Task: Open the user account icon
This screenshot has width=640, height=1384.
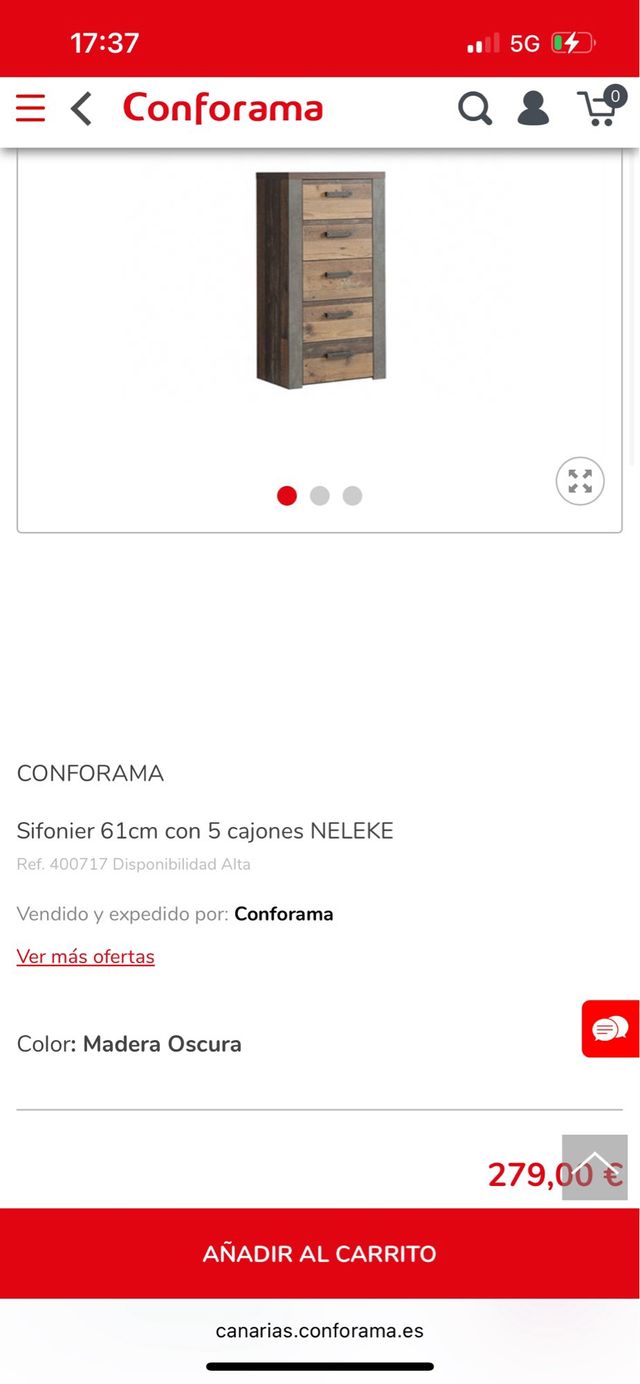Action: coord(533,108)
